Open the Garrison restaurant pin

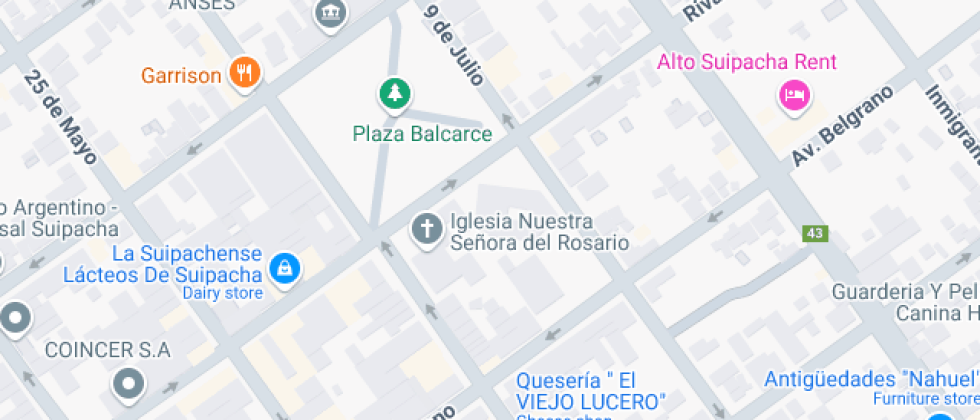[x=244, y=73]
